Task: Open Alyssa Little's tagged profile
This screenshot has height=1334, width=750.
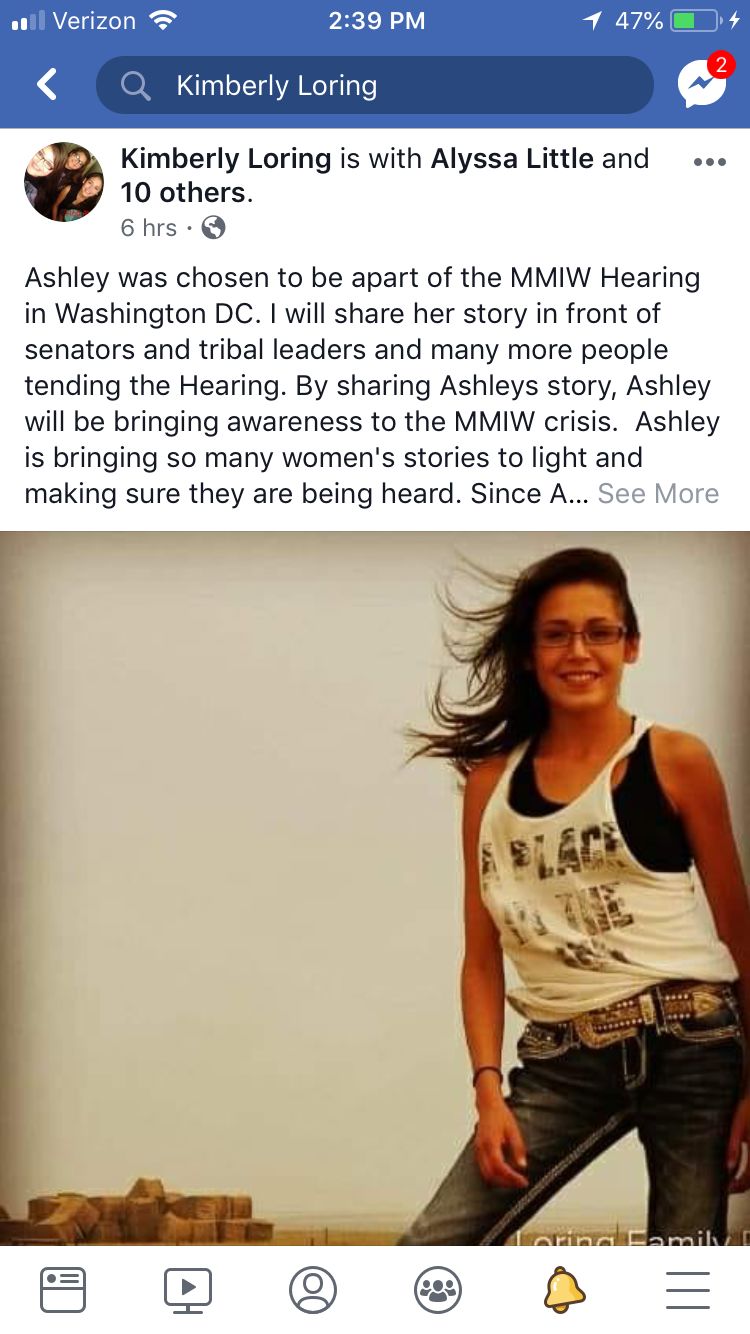Action: [x=512, y=158]
